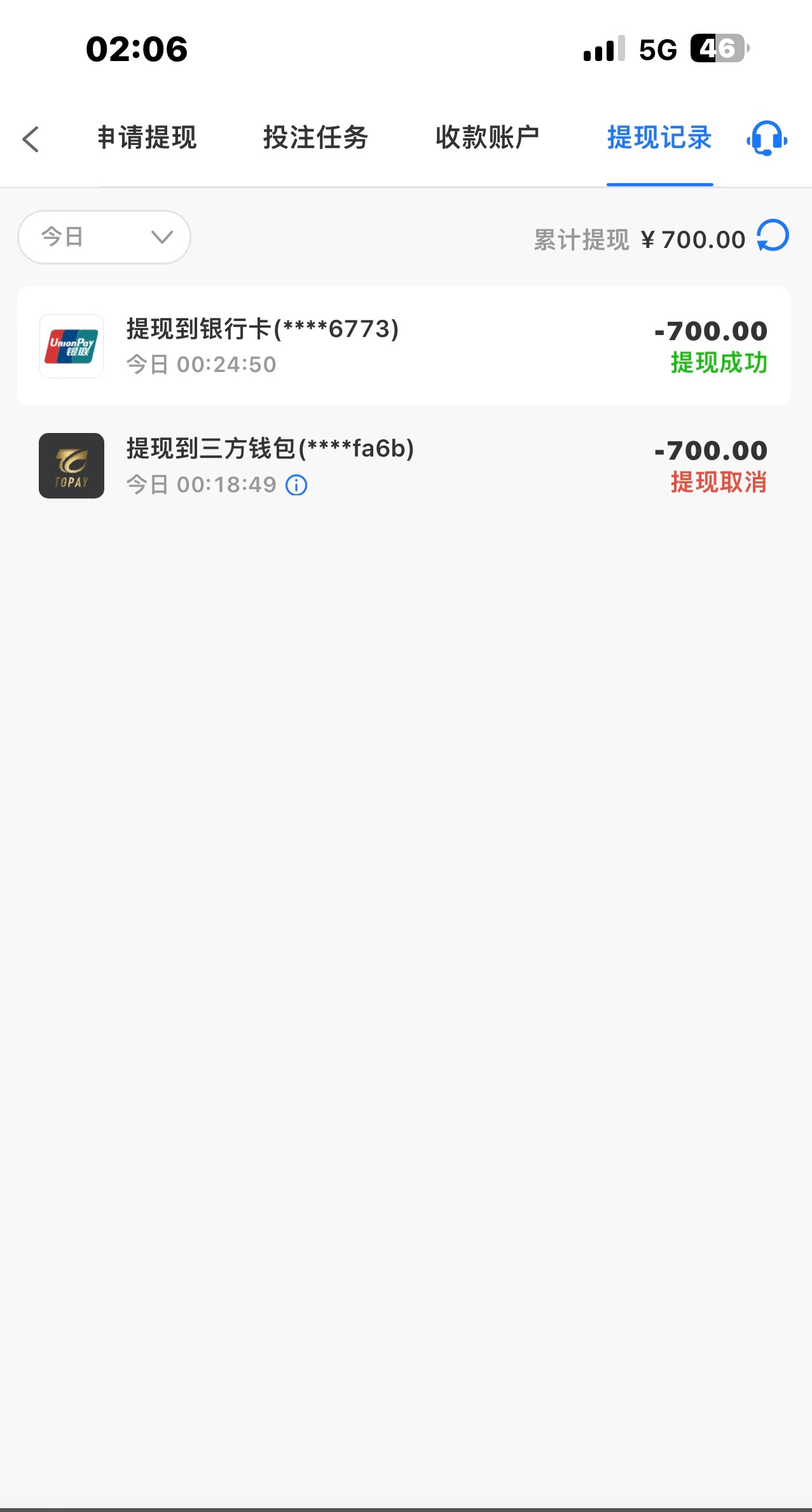812x1512 pixels.
Task: Go back using the arrow icon
Action: point(31,139)
